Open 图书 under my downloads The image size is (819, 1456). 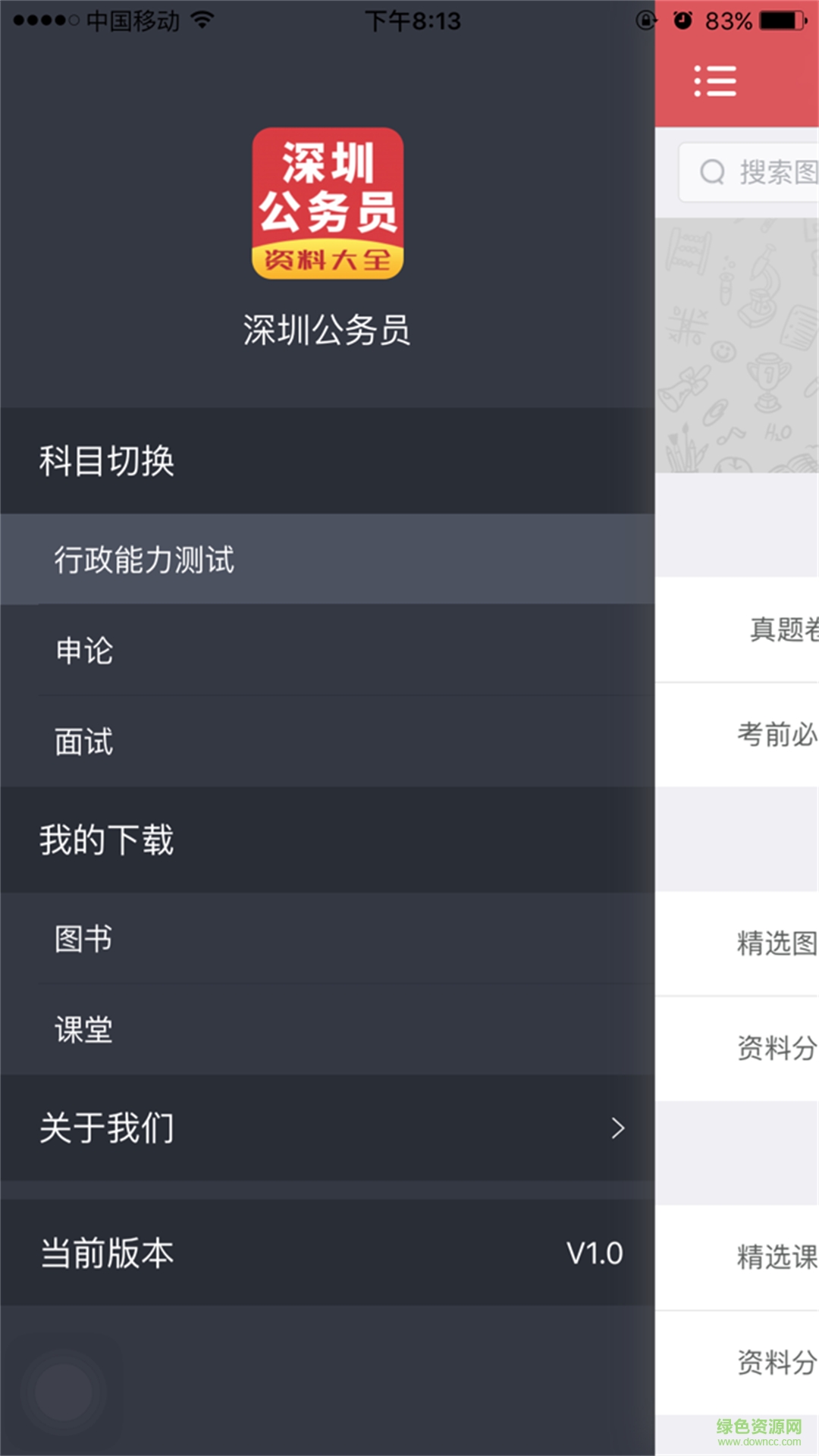(x=83, y=939)
